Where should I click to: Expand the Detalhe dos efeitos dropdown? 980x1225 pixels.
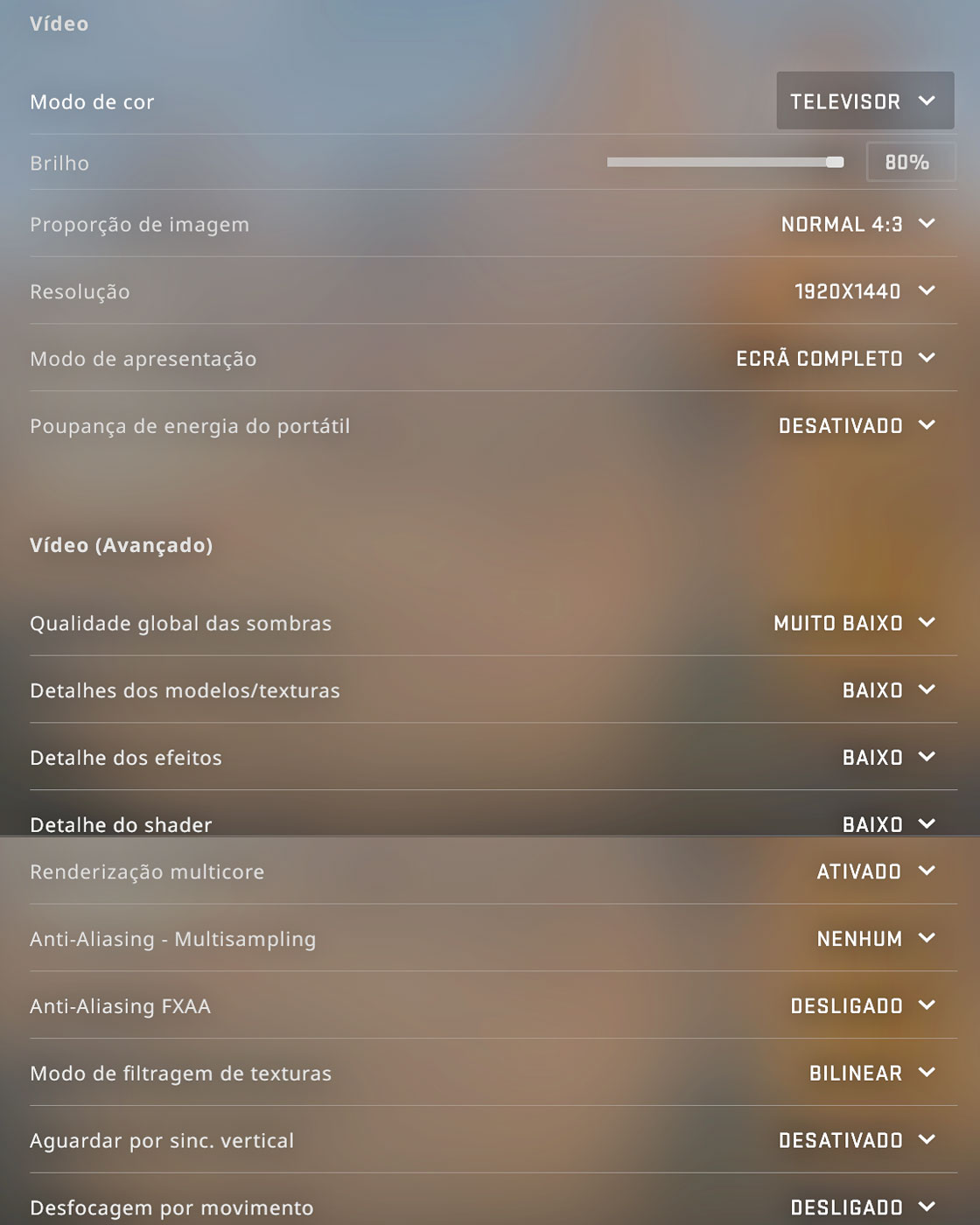pos(888,758)
